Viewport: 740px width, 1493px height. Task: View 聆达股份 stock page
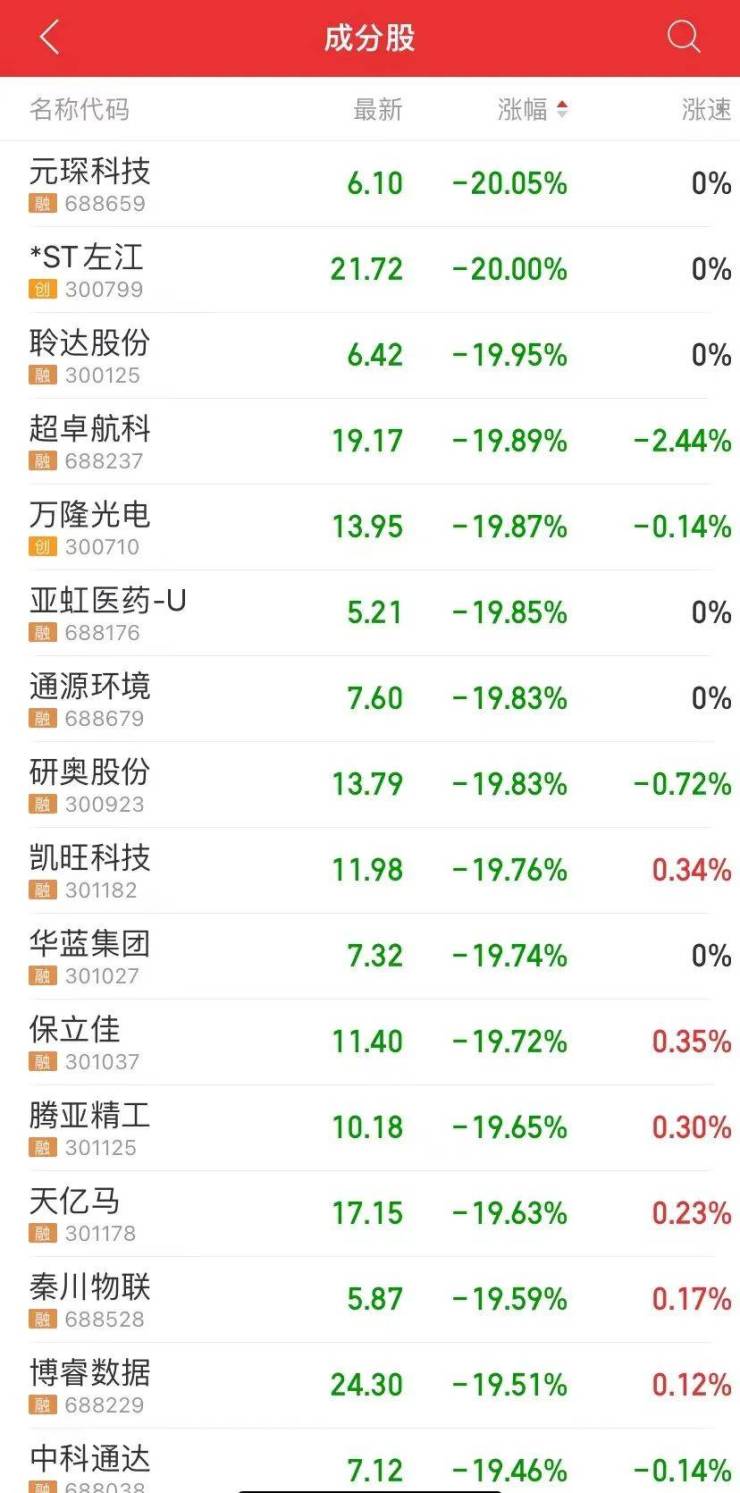coord(90,356)
